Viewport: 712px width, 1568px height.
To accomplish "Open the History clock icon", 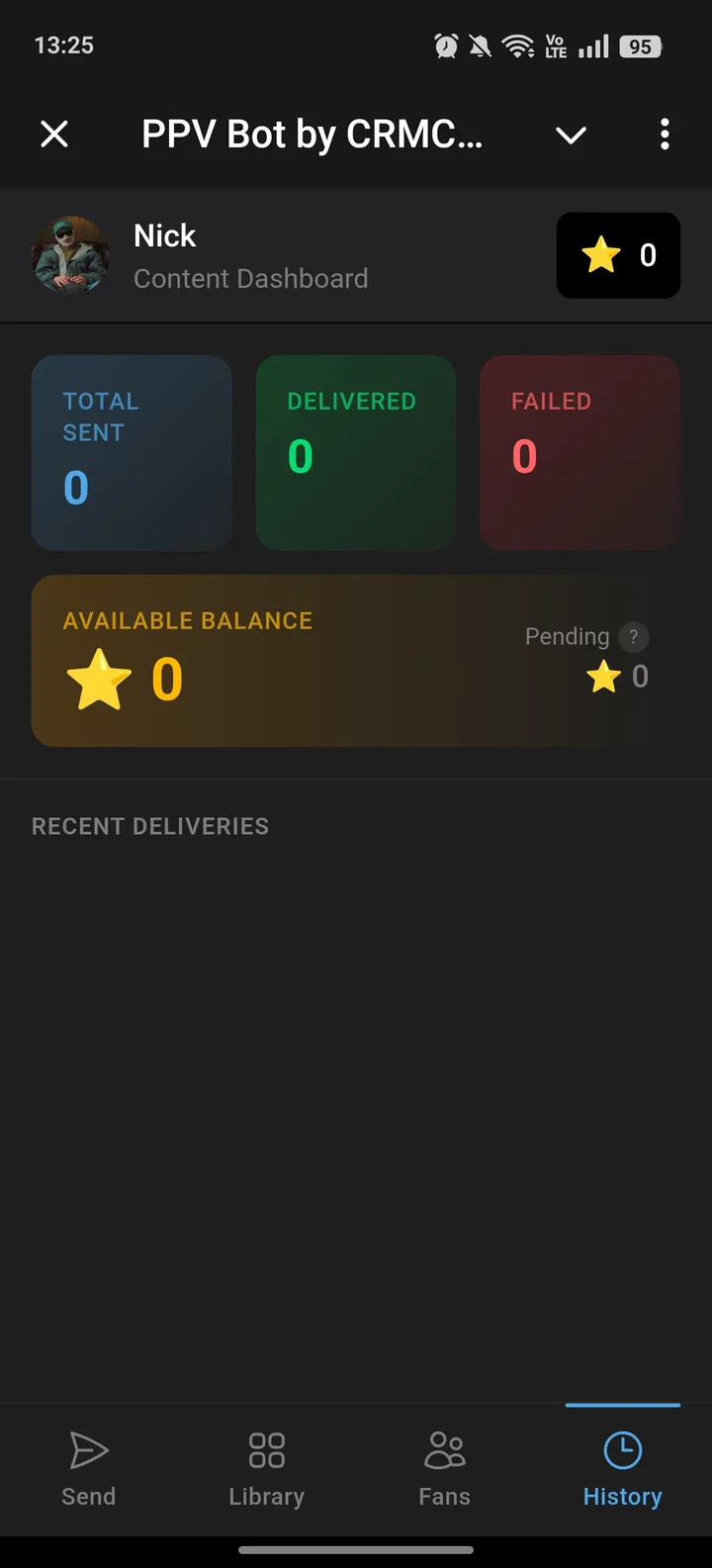I will 622,1450.
